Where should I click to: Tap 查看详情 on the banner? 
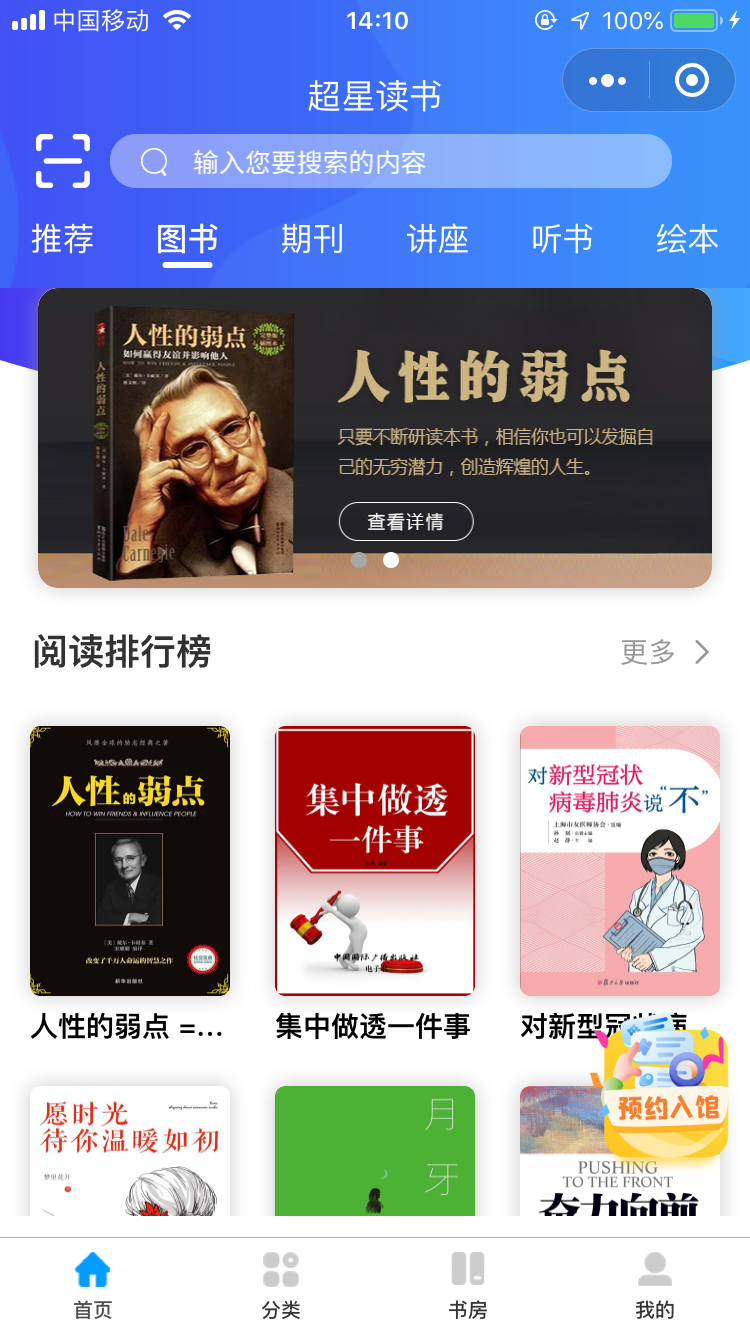tap(405, 521)
